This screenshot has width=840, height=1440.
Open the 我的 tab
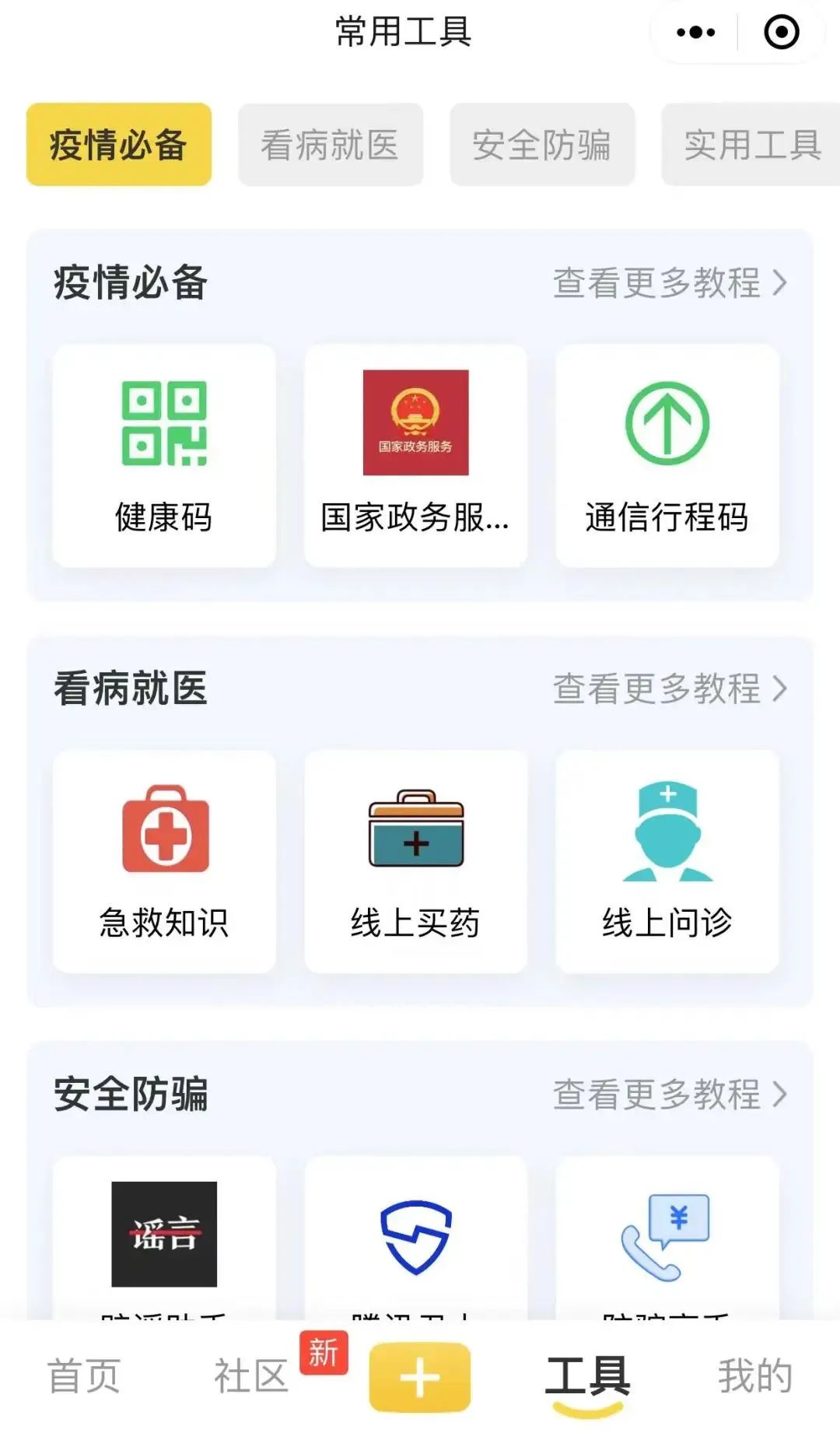pyautogui.click(x=755, y=1376)
